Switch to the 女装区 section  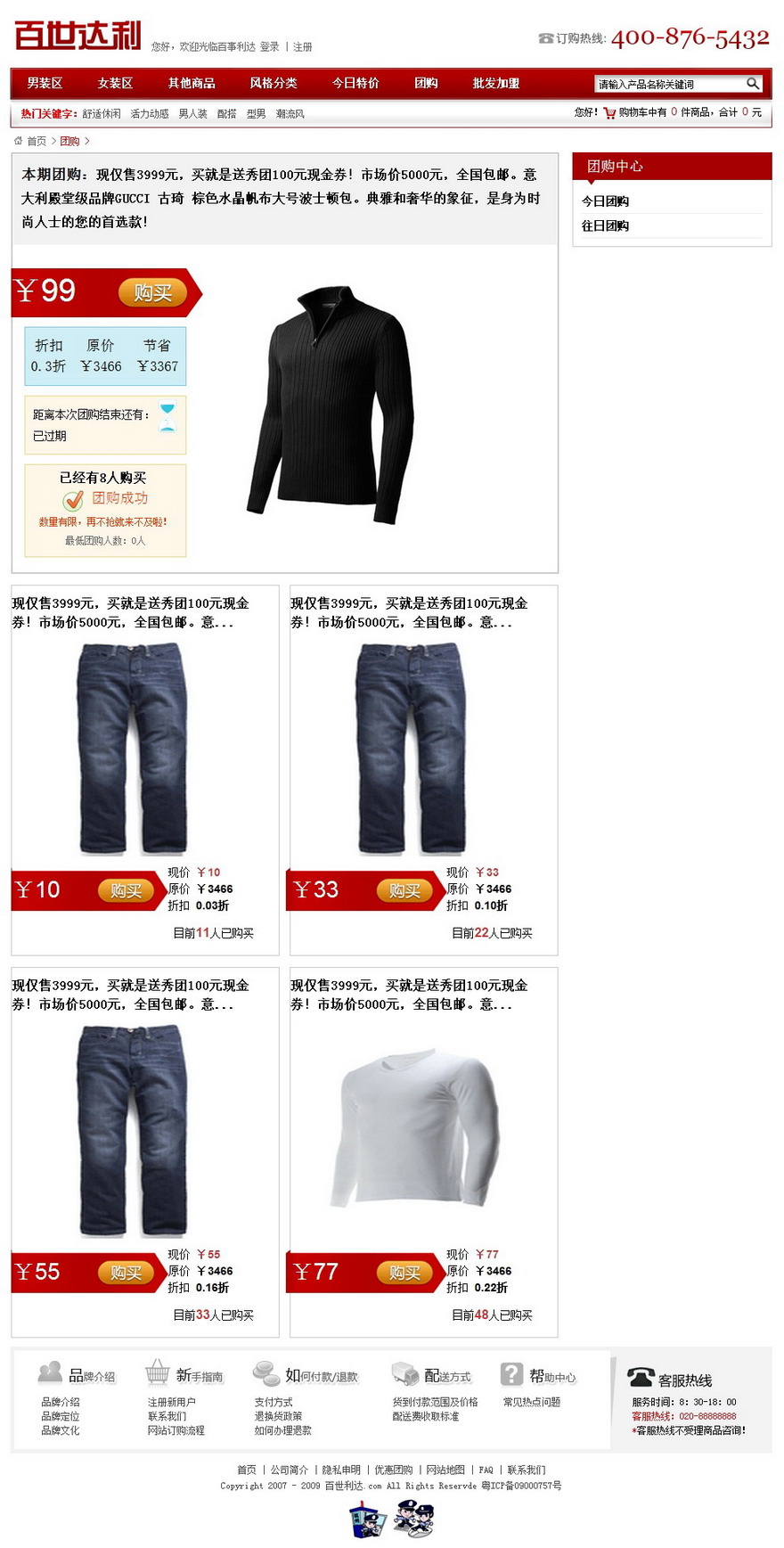click(115, 83)
